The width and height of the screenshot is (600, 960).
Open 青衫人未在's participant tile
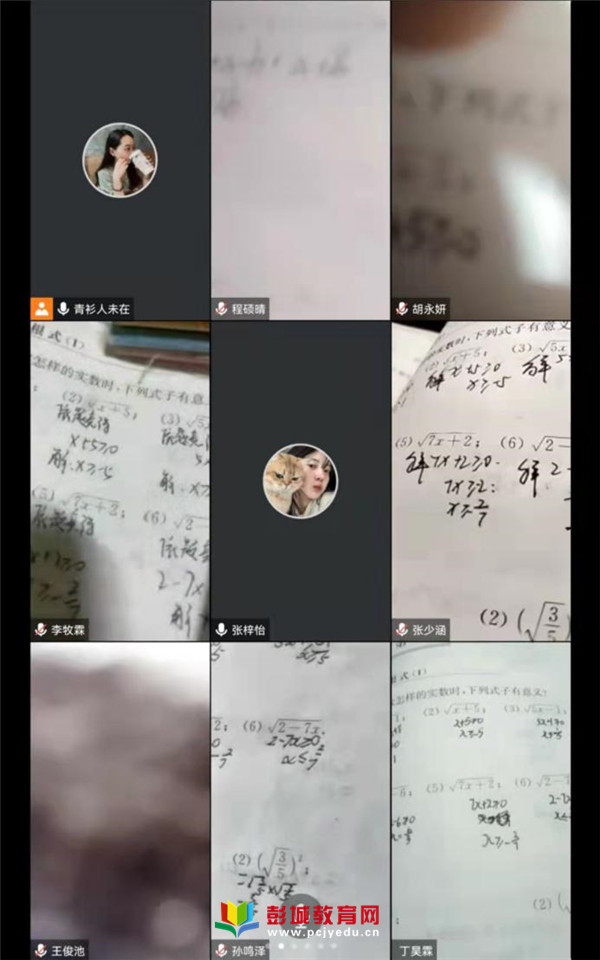tap(119, 160)
